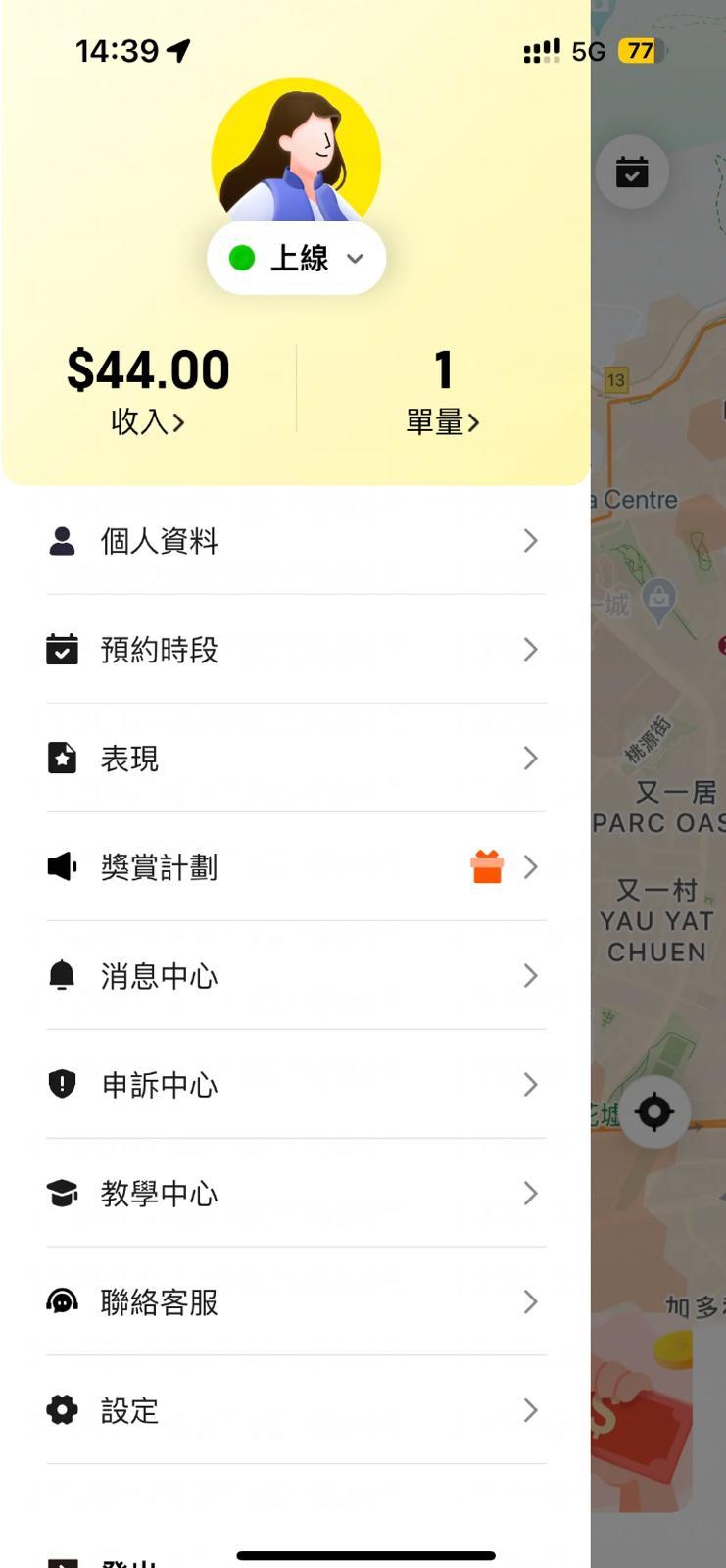
Task: Go to 表現 performance page
Action: point(295,759)
